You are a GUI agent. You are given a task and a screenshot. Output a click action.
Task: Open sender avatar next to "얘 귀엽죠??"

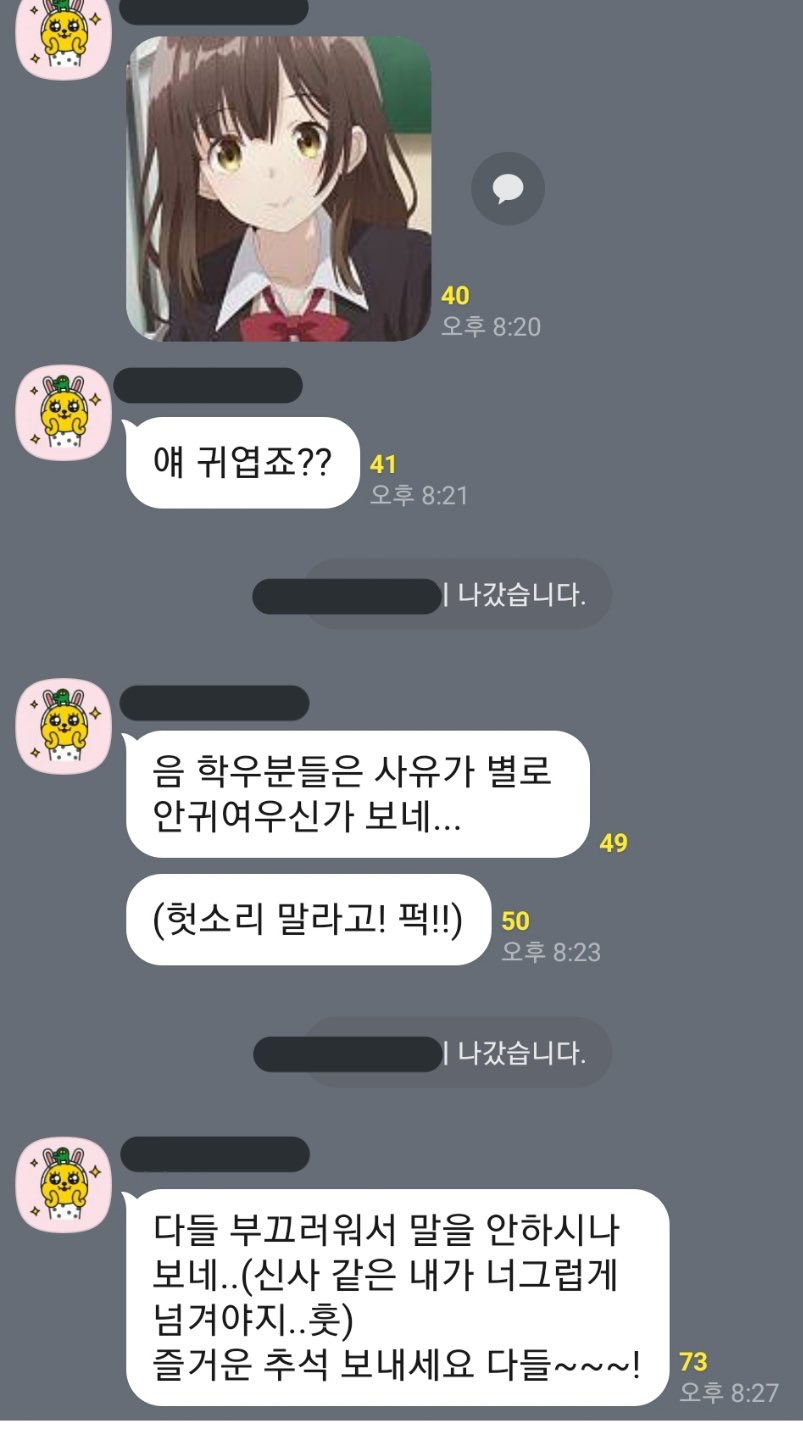63,412
